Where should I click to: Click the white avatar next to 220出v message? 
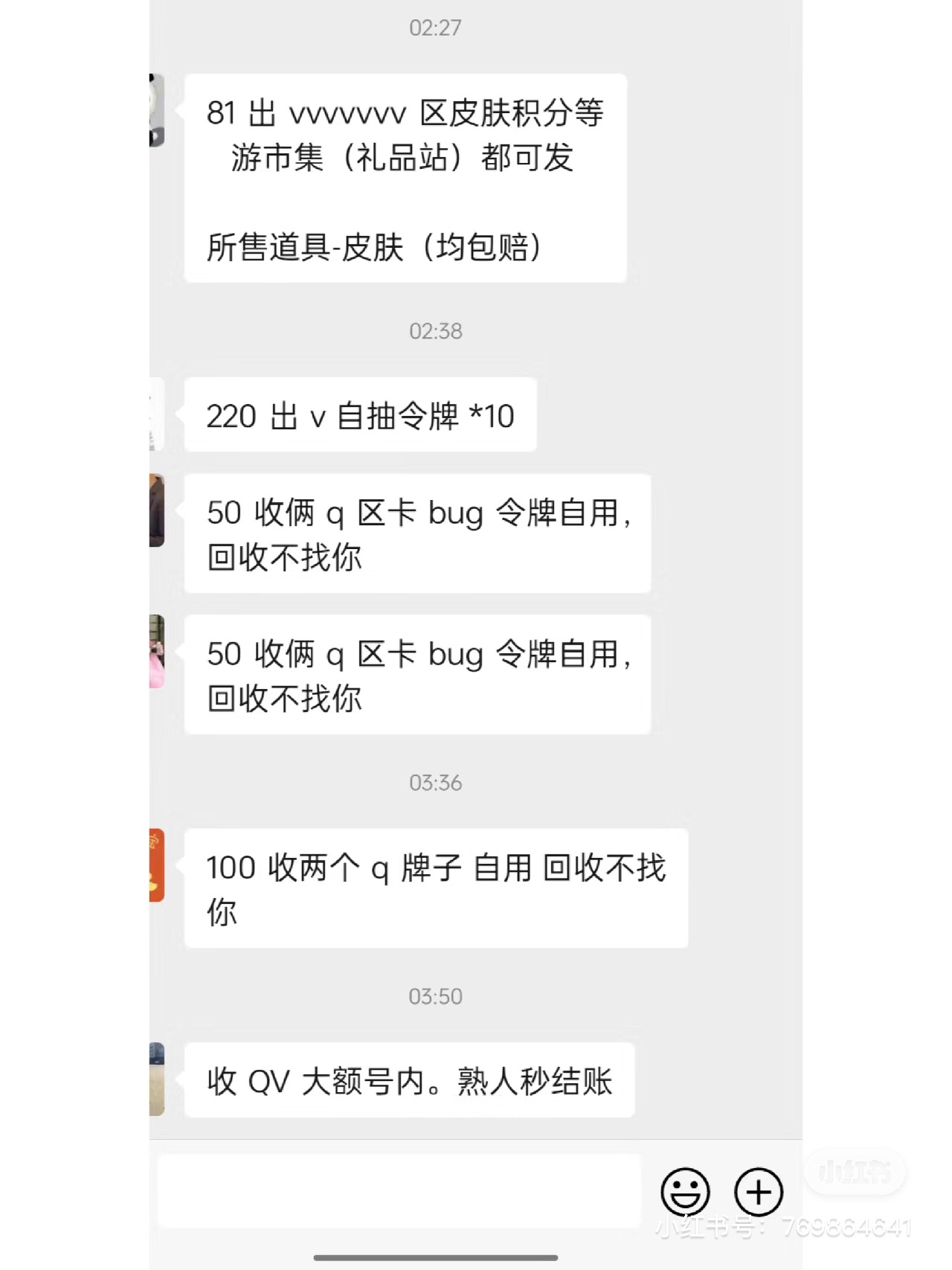click(x=155, y=414)
